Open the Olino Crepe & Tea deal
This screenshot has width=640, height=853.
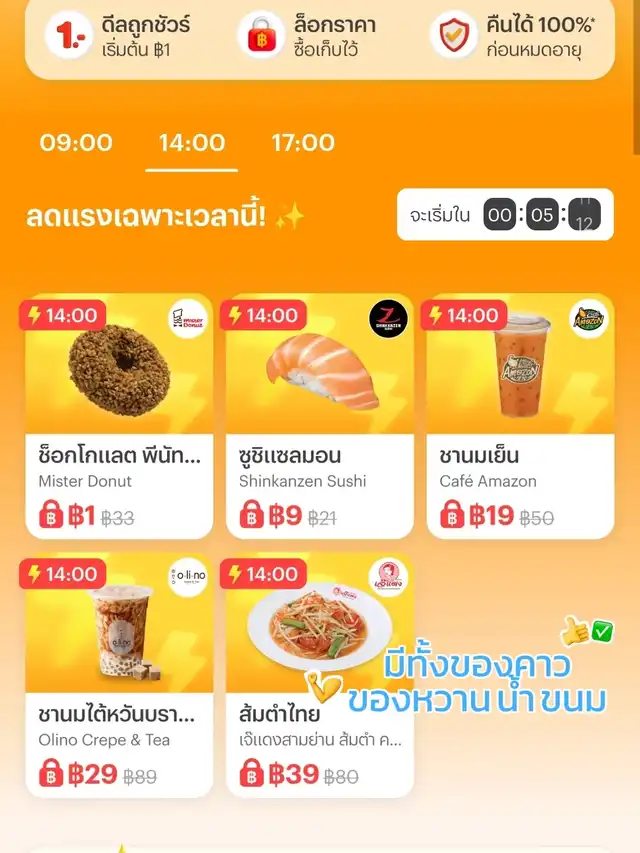click(119, 675)
